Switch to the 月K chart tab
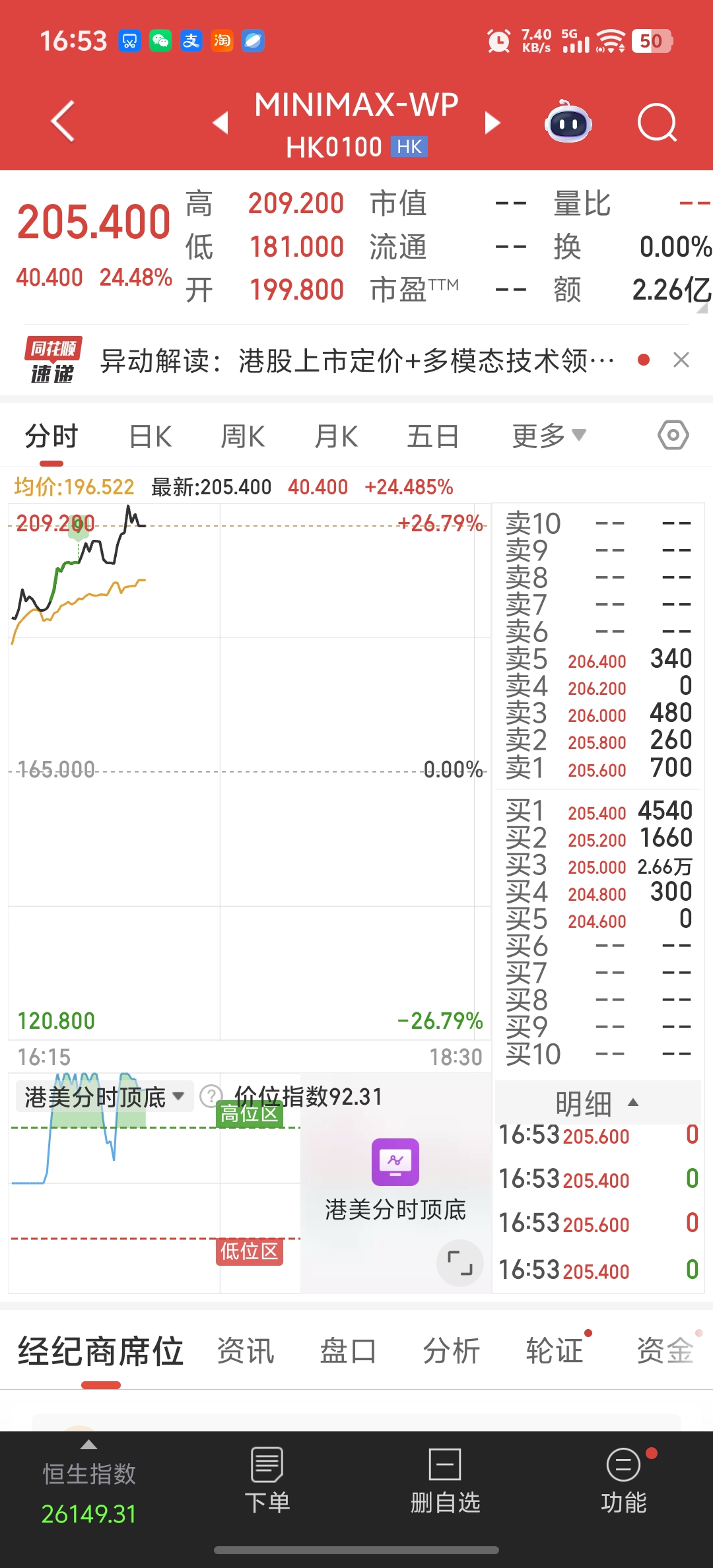Image resolution: width=713 pixels, height=1568 pixels. point(336,436)
